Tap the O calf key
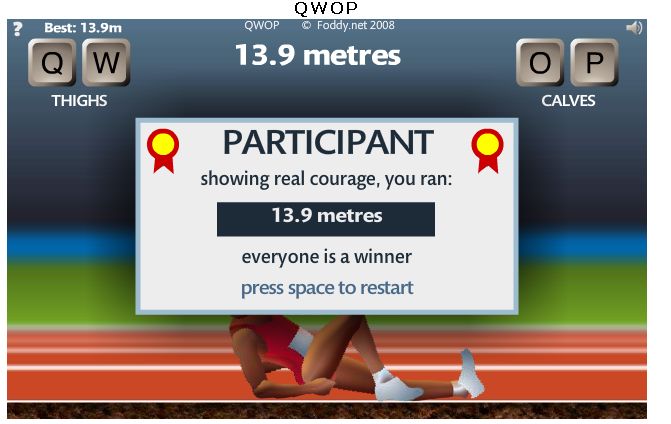This screenshot has width=671, height=424. pos(540,64)
